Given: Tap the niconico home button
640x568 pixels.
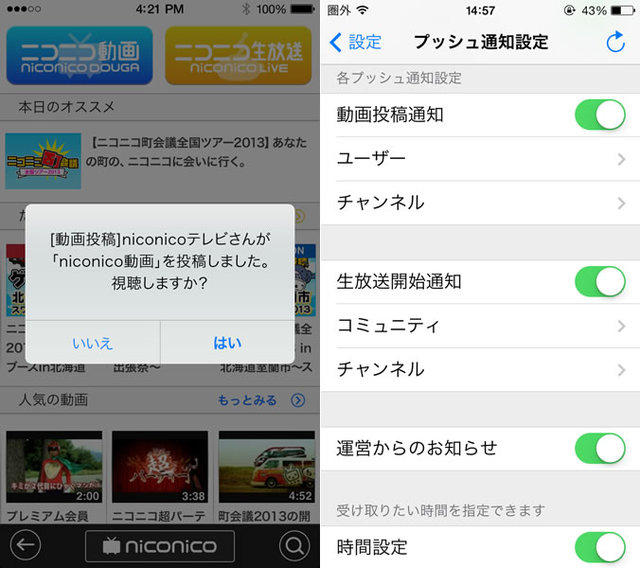Looking at the screenshot, I should [159, 546].
